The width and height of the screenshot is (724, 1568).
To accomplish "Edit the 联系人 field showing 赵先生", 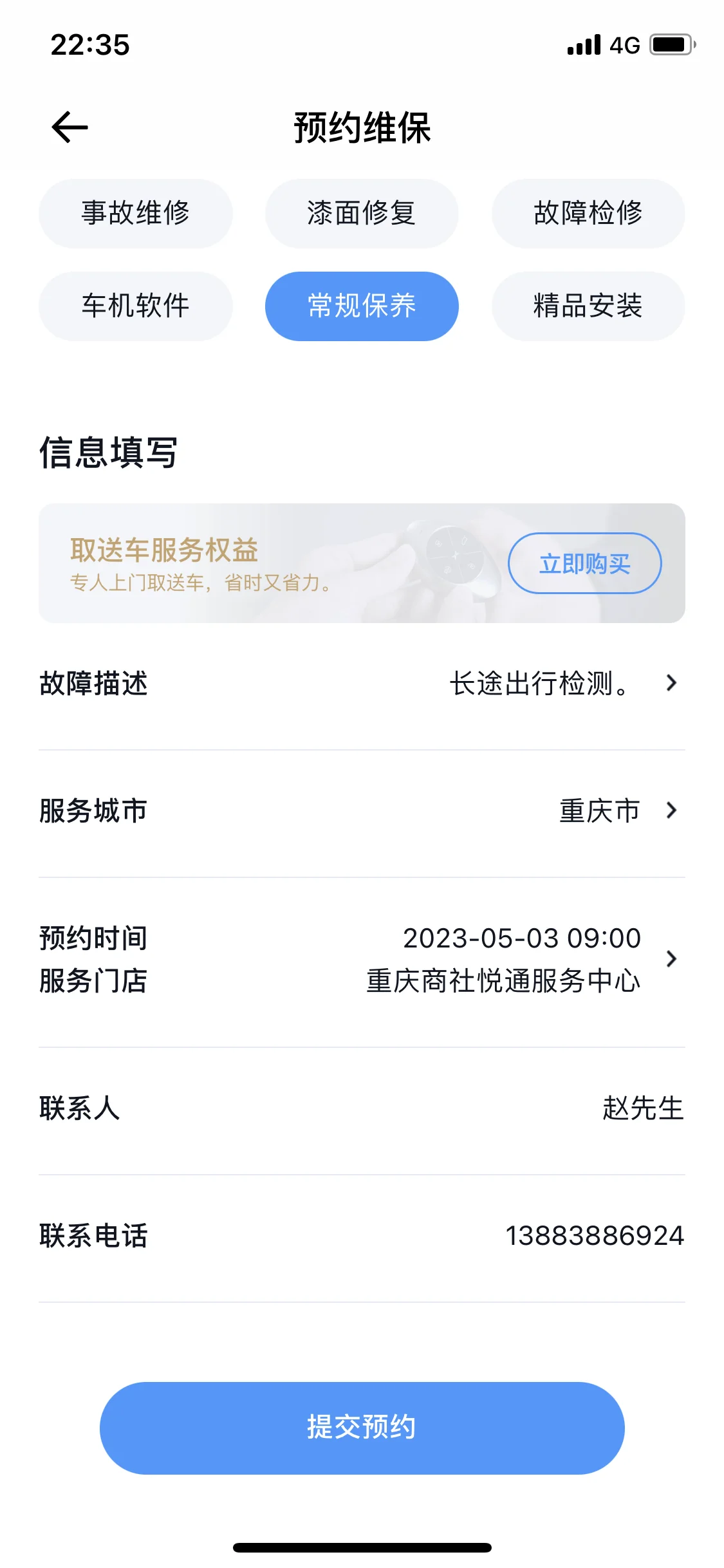I will pyautogui.click(x=362, y=1108).
